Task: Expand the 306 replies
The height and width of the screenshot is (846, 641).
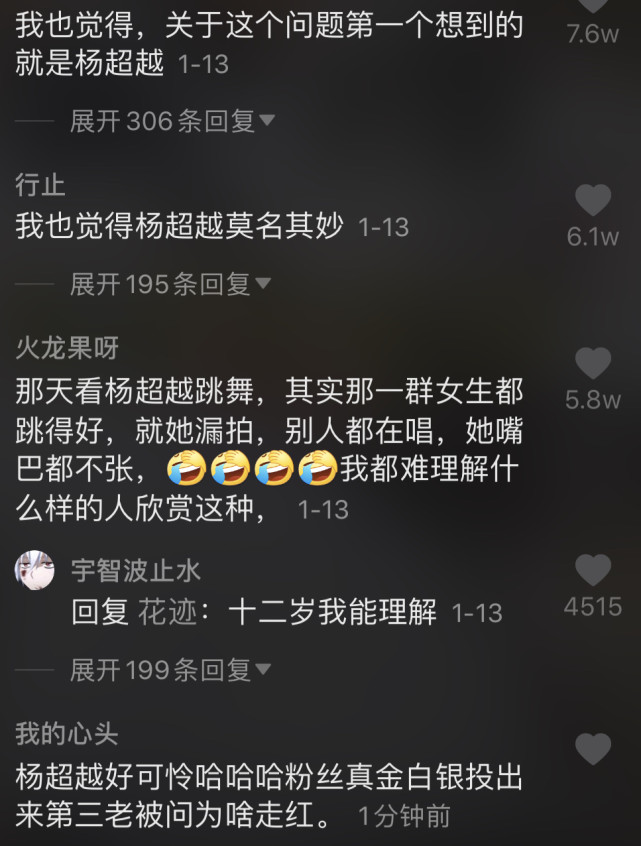Action: (x=171, y=122)
